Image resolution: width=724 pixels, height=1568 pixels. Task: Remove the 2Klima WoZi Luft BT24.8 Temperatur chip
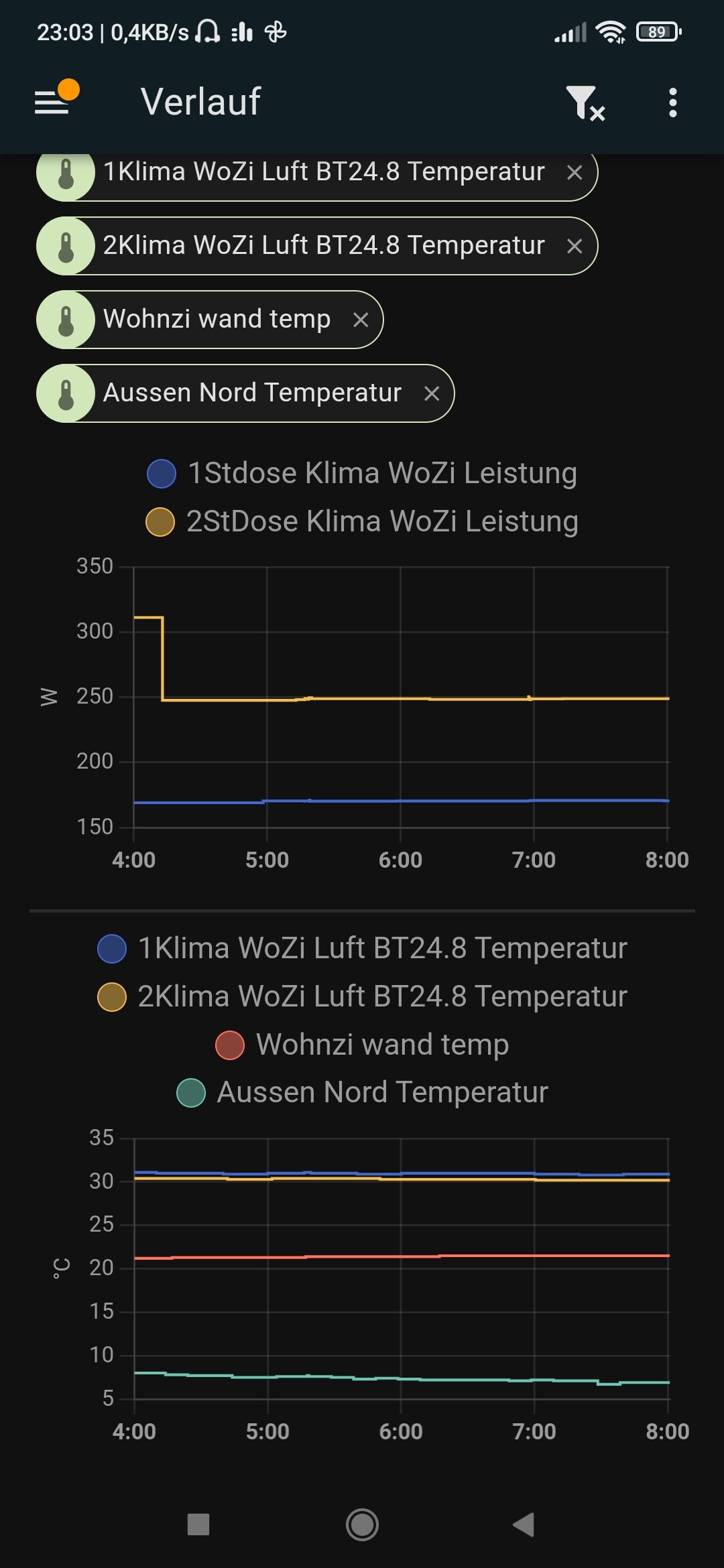[575, 247]
